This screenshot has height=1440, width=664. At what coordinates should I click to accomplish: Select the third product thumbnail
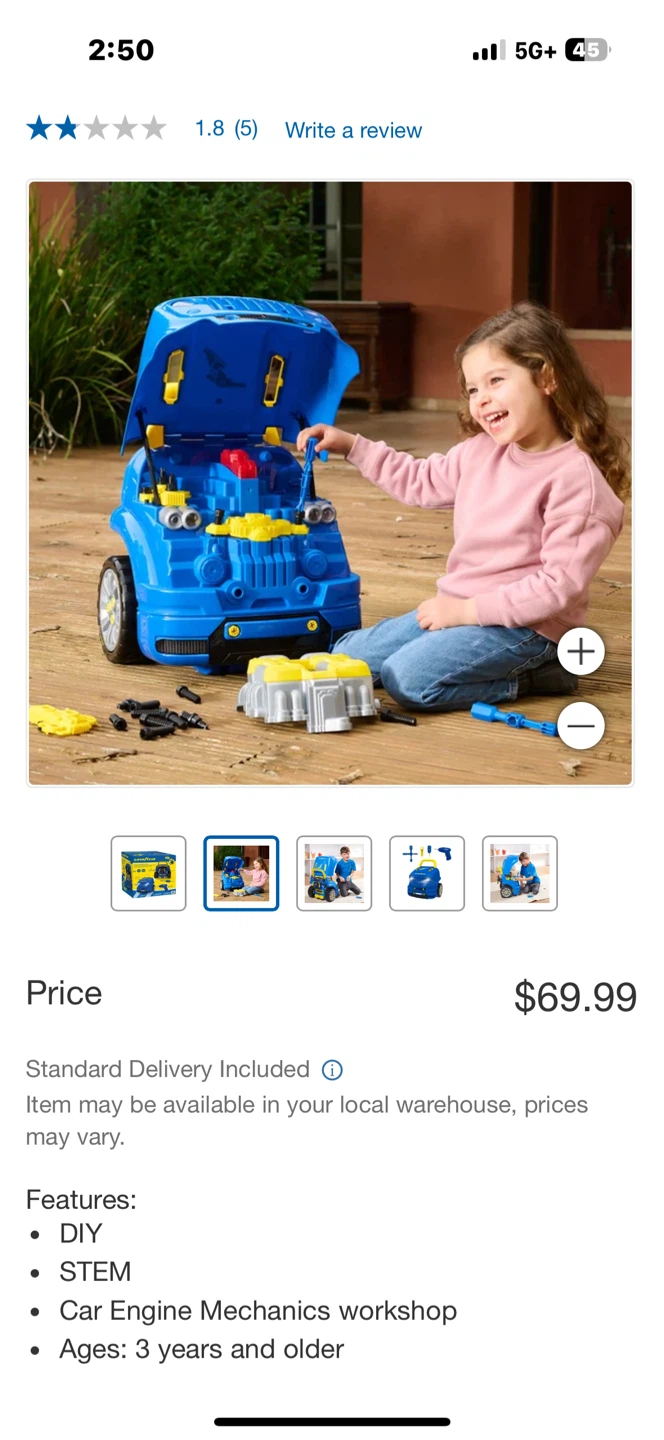pyautogui.click(x=334, y=873)
